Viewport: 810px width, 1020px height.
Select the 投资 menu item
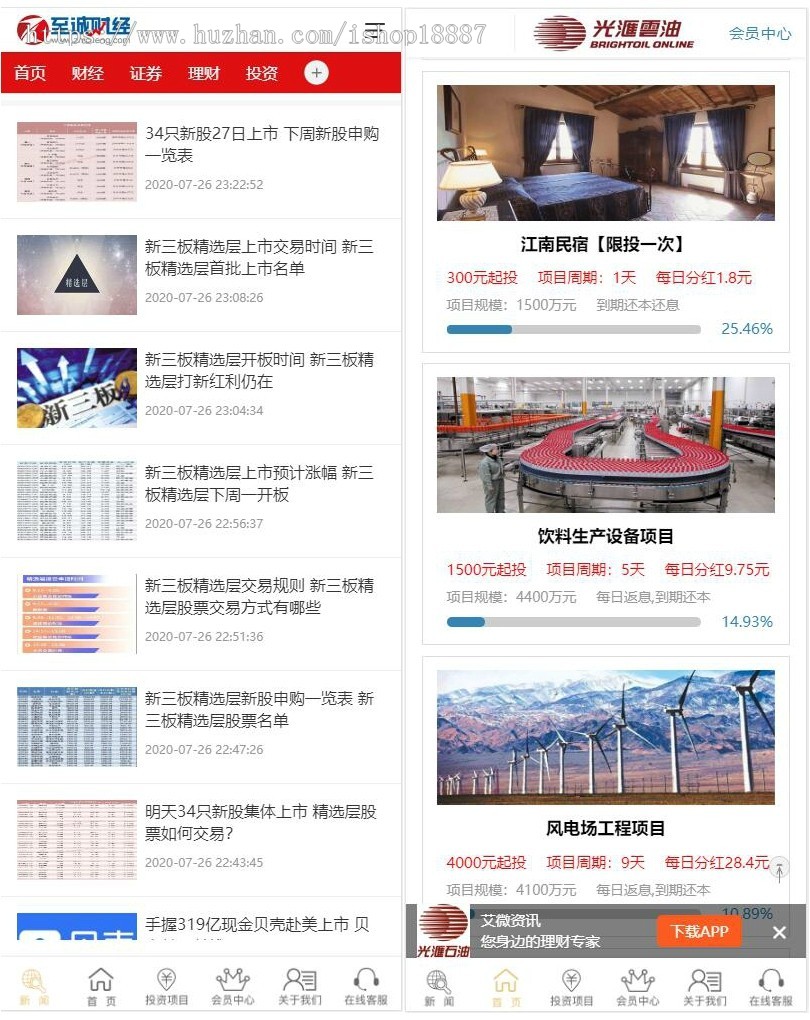261,72
